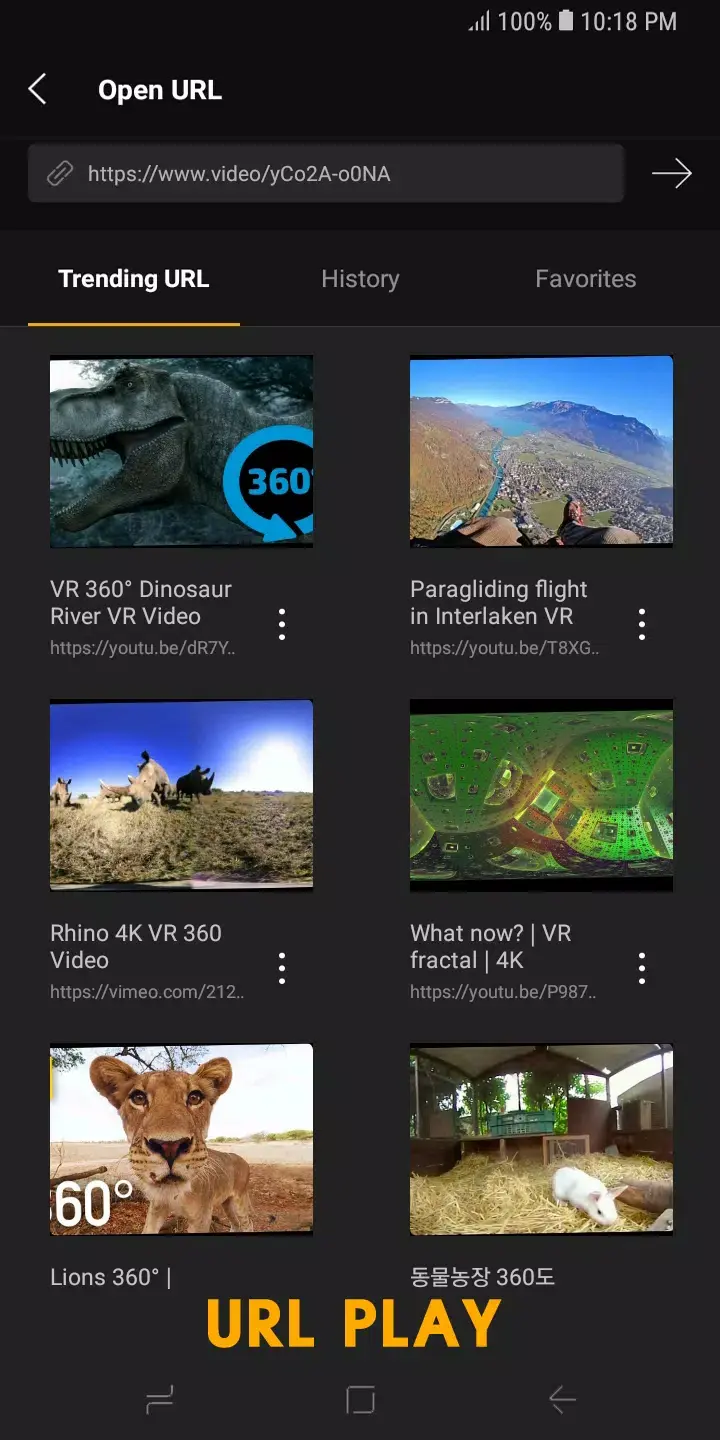Tap the home key in the navigation bar
Screen dimensions: 720x1440
pyautogui.click(x=360, y=1399)
